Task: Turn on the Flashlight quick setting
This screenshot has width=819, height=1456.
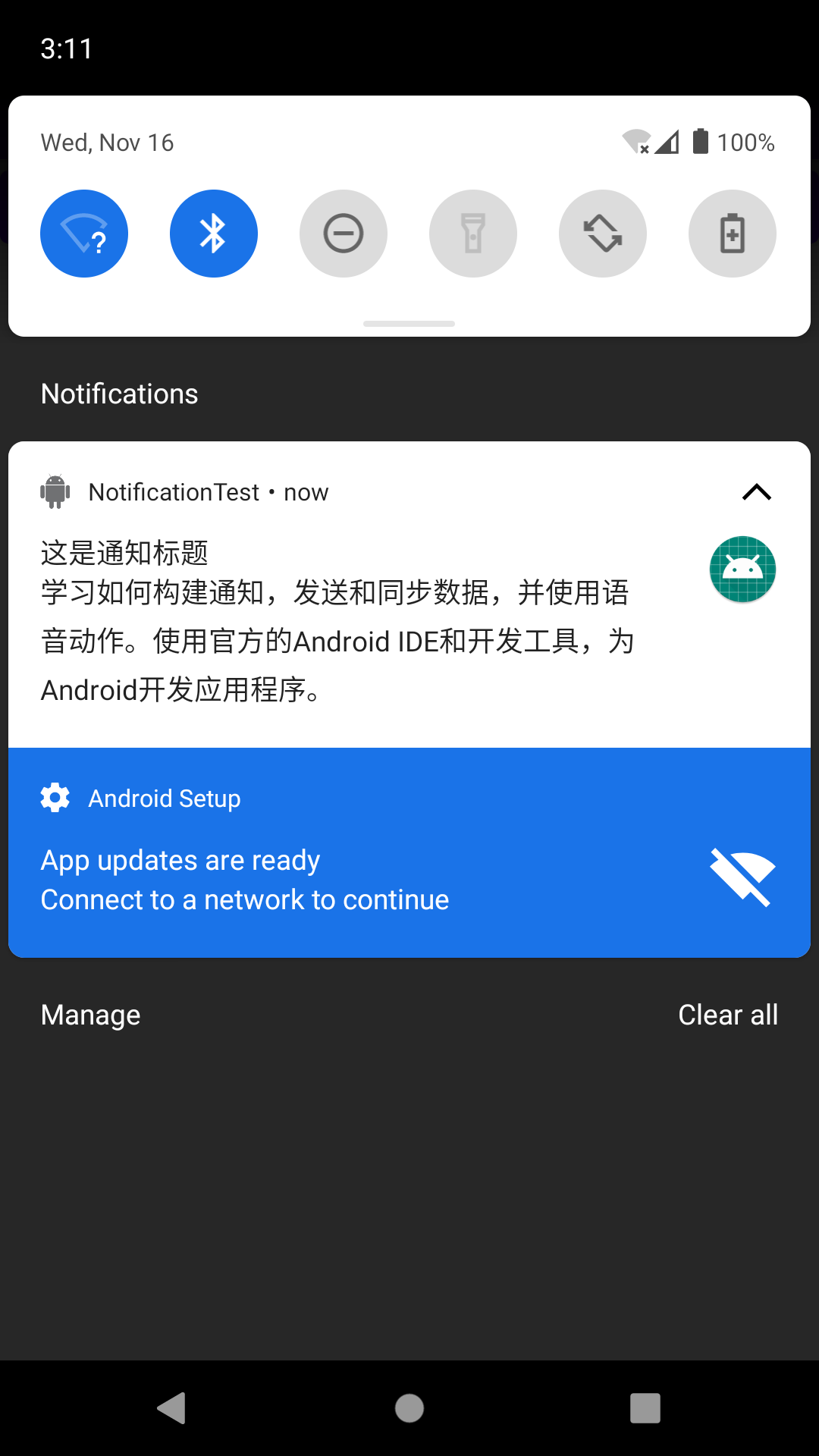Action: 473,233
